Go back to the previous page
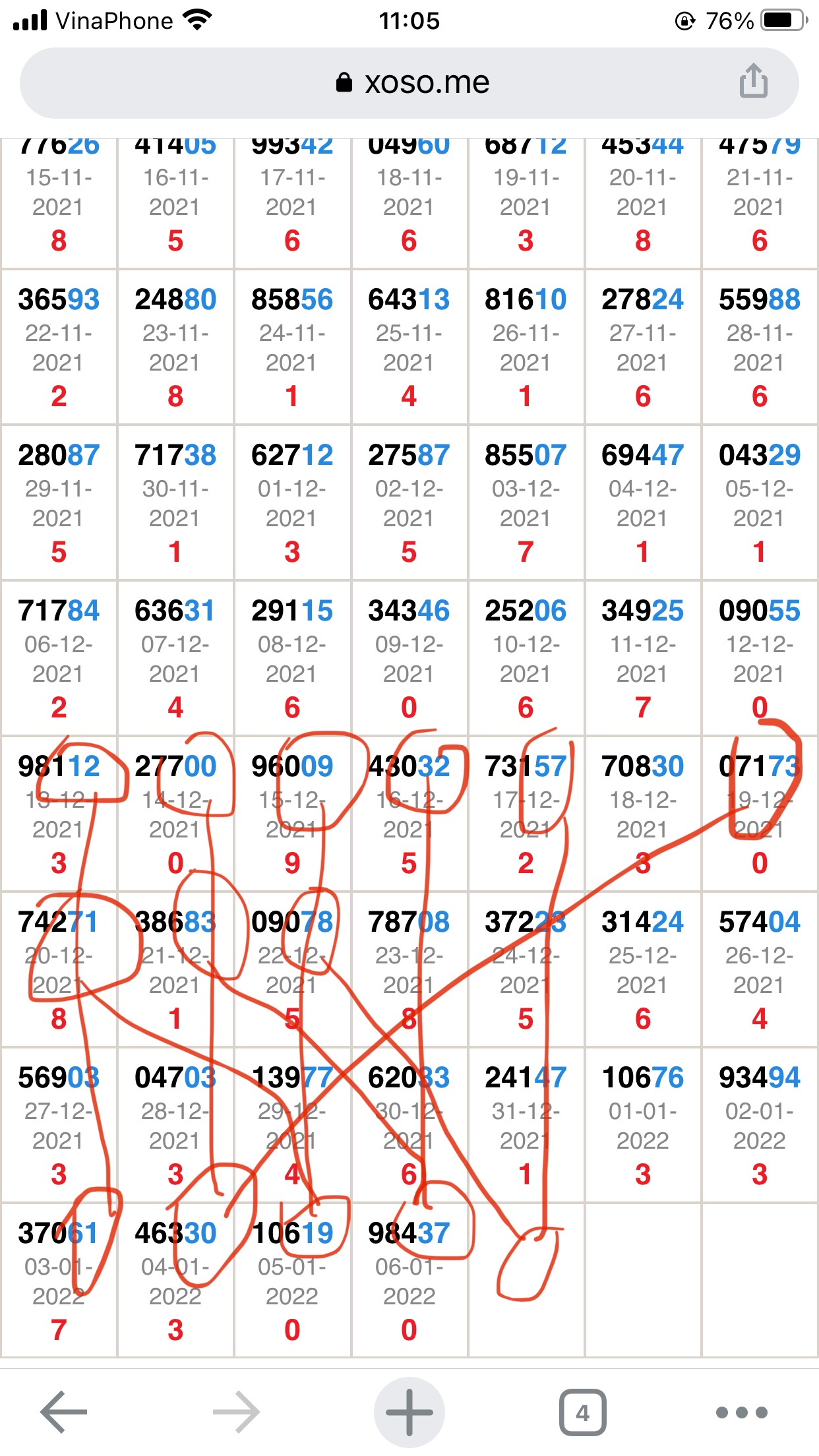Image resolution: width=819 pixels, height=1456 pixels. [64, 1412]
